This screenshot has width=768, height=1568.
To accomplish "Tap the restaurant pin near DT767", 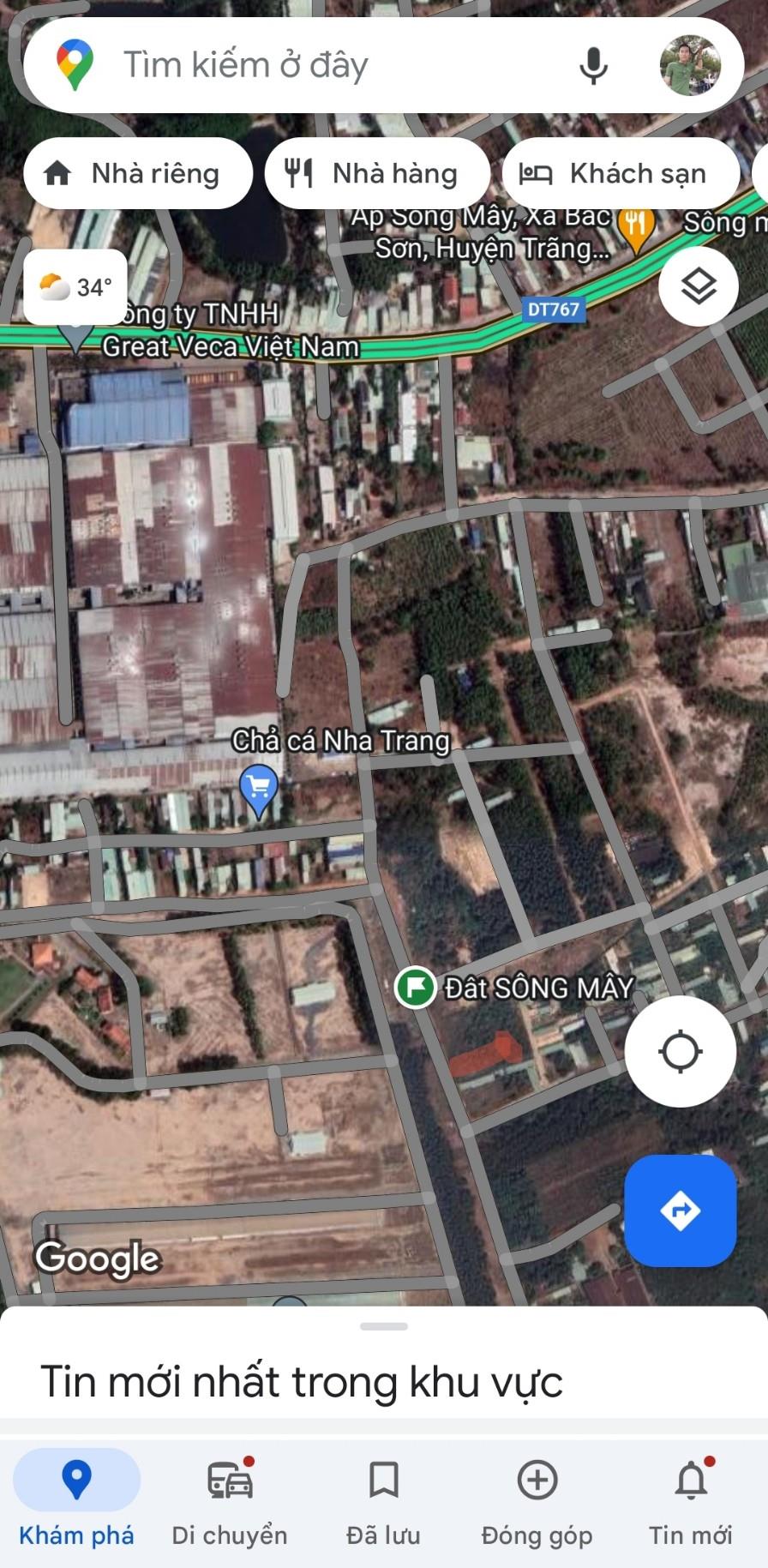I will coord(635,227).
